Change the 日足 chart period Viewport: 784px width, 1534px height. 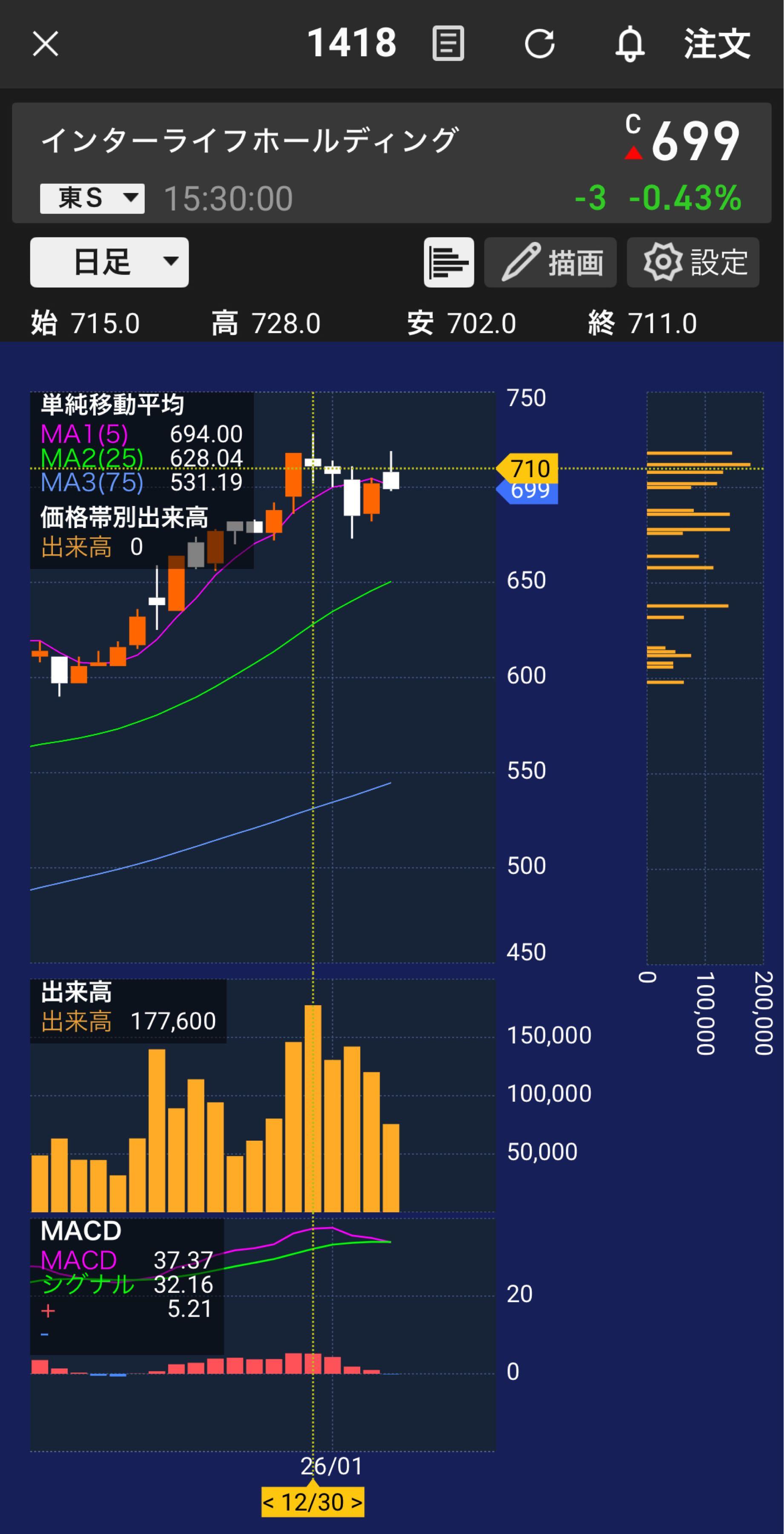tap(109, 262)
